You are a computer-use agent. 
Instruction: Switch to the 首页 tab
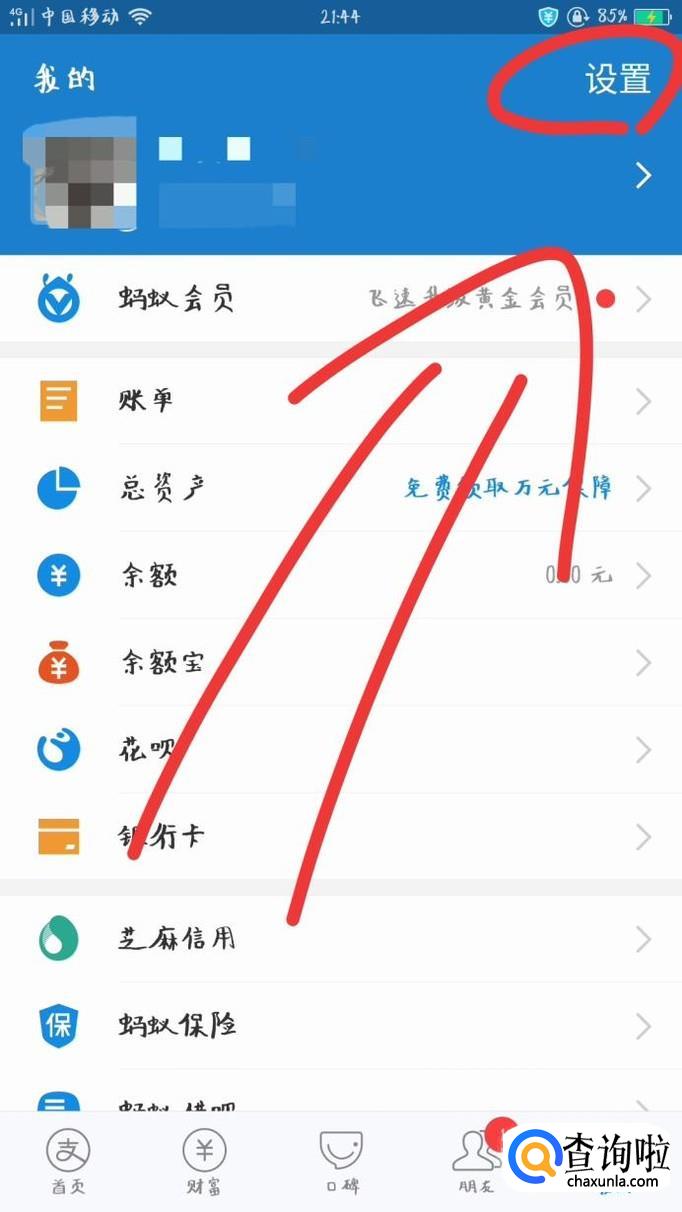(x=67, y=1160)
